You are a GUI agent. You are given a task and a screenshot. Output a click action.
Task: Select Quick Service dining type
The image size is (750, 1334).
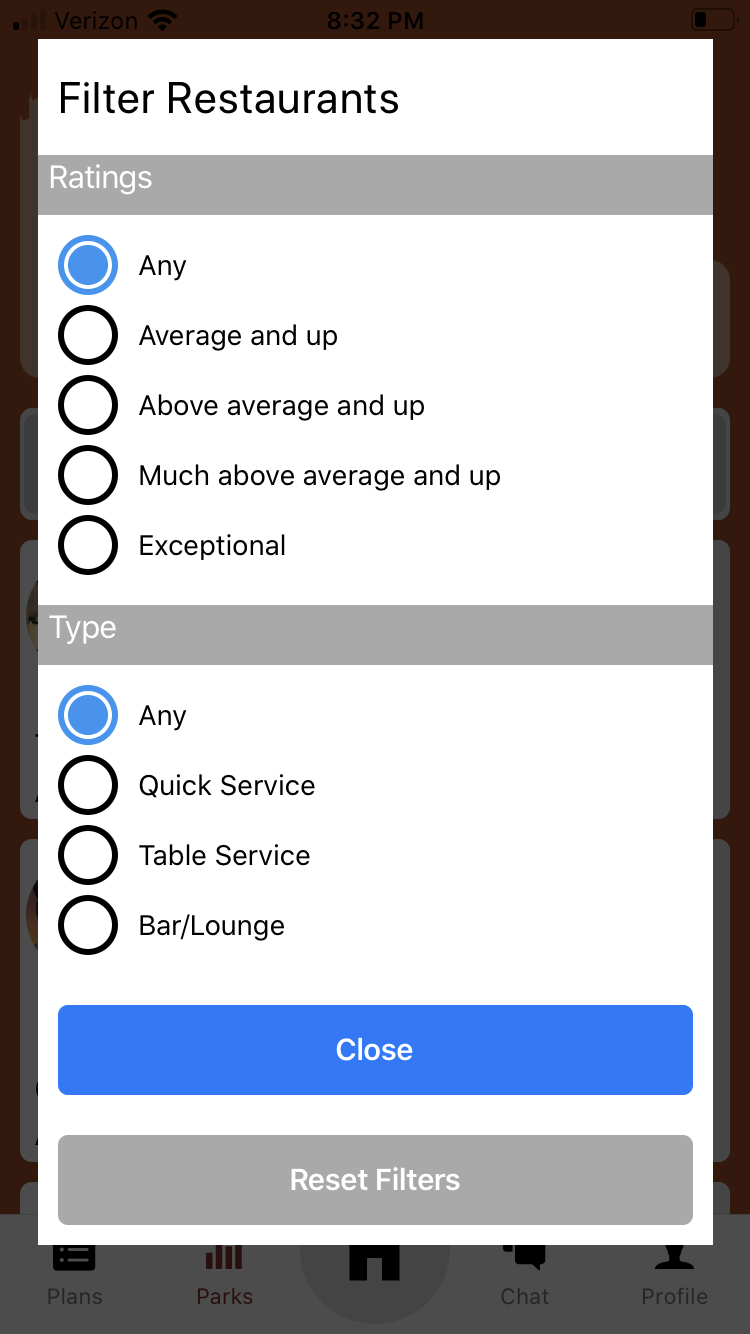pos(87,785)
